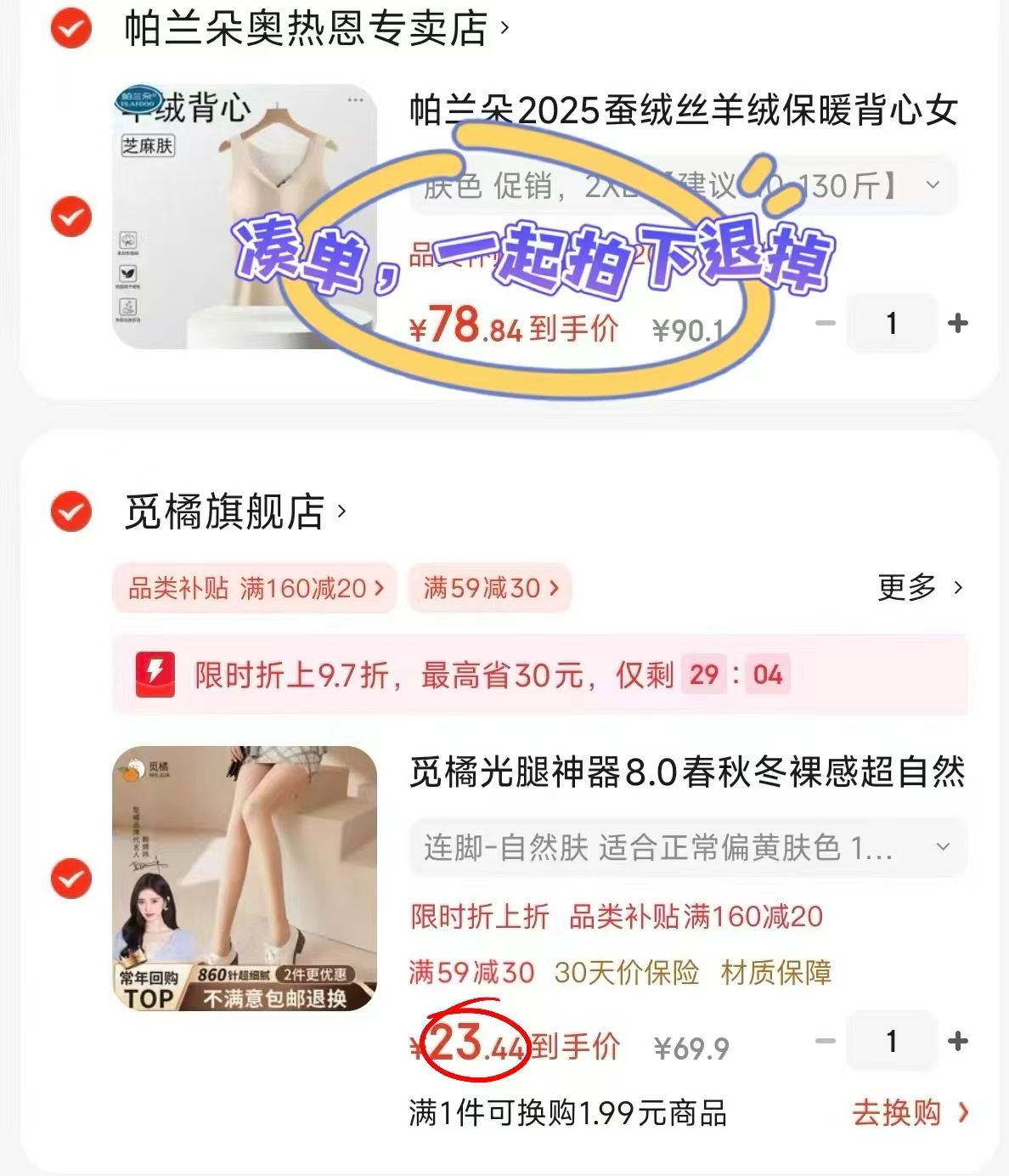
Task: Tap the 品类补贴满160减20 coupon tag
Action: 252,588
